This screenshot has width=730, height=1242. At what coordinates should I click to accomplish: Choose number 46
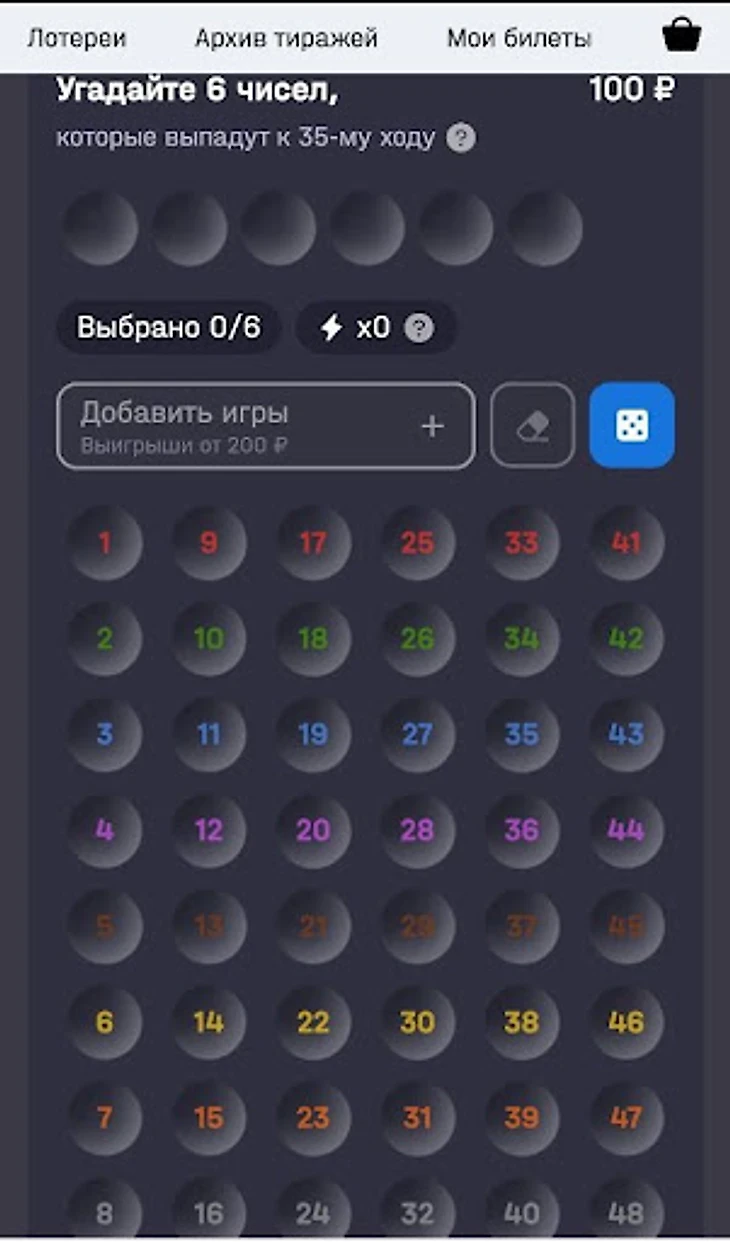coord(626,1022)
